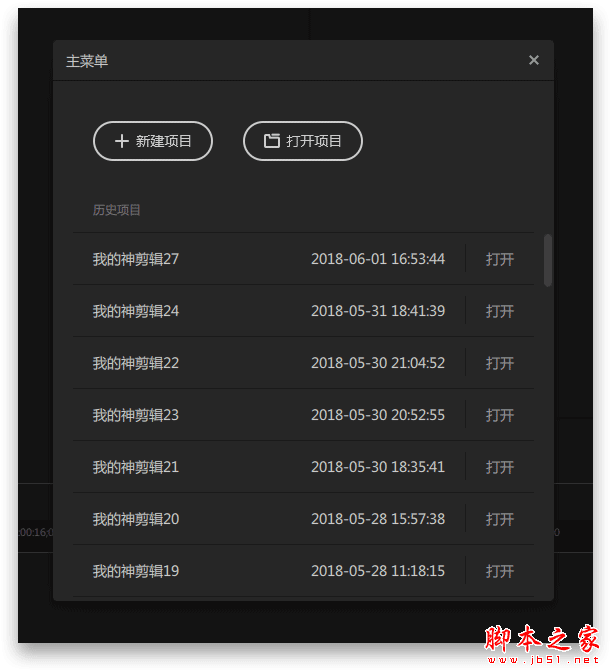The width and height of the screenshot is (611, 671).
Task: Open project 我的神剪辑22
Action: (x=500, y=363)
